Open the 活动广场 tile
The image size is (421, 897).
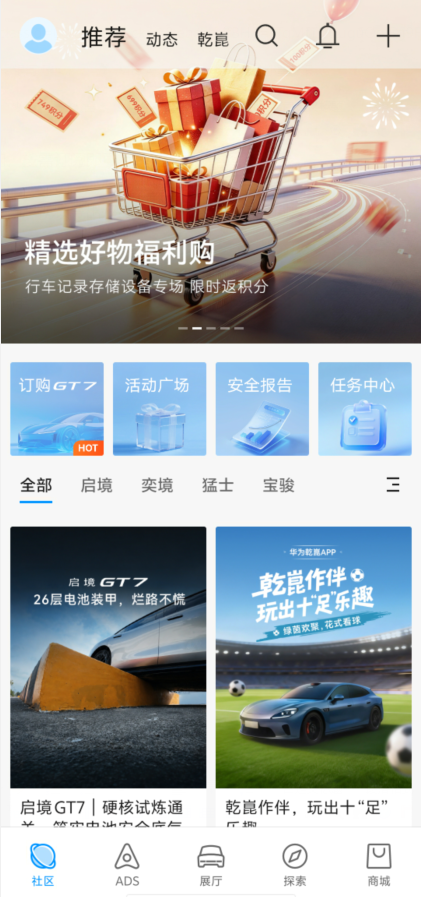[x=160, y=408]
